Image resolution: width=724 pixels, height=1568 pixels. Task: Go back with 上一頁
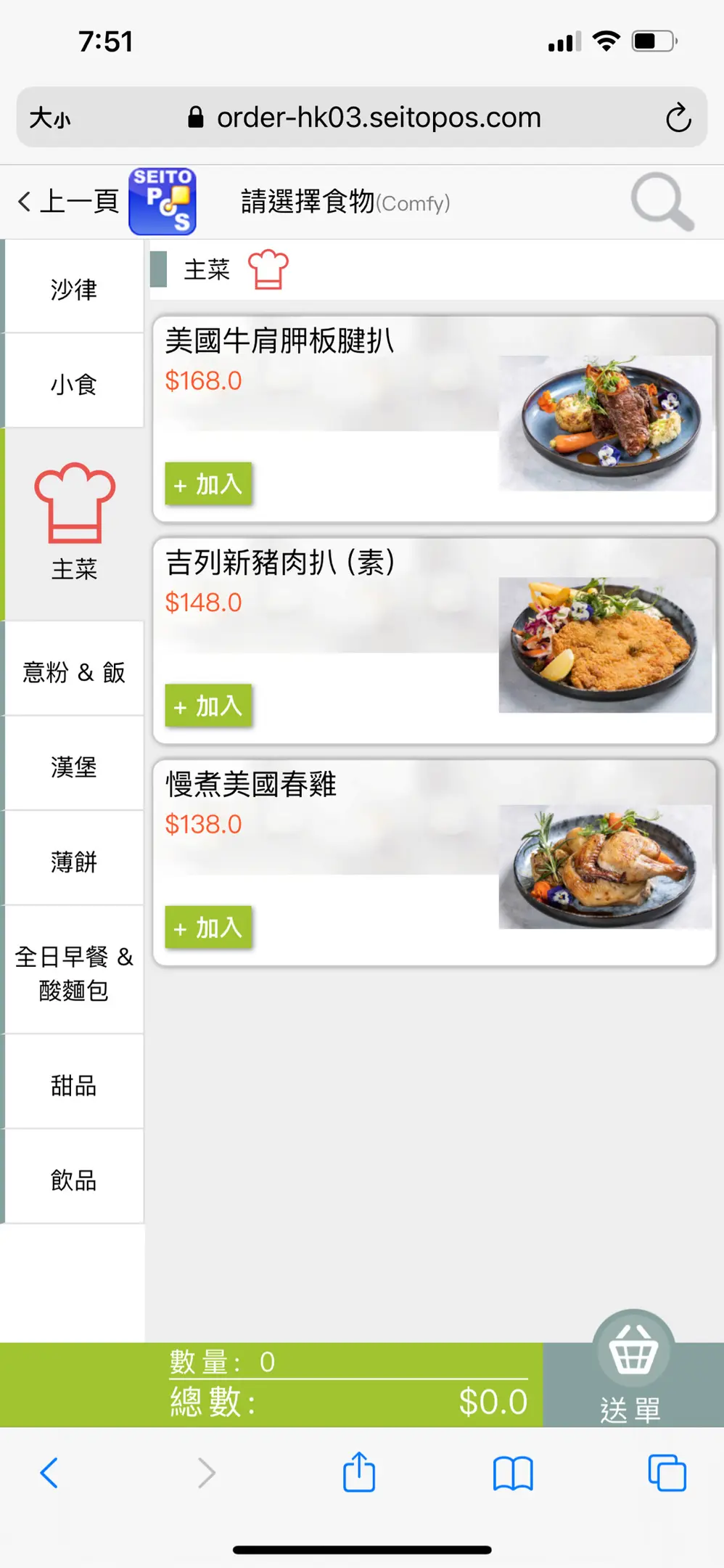pyautogui.click(x=68, y=202)
